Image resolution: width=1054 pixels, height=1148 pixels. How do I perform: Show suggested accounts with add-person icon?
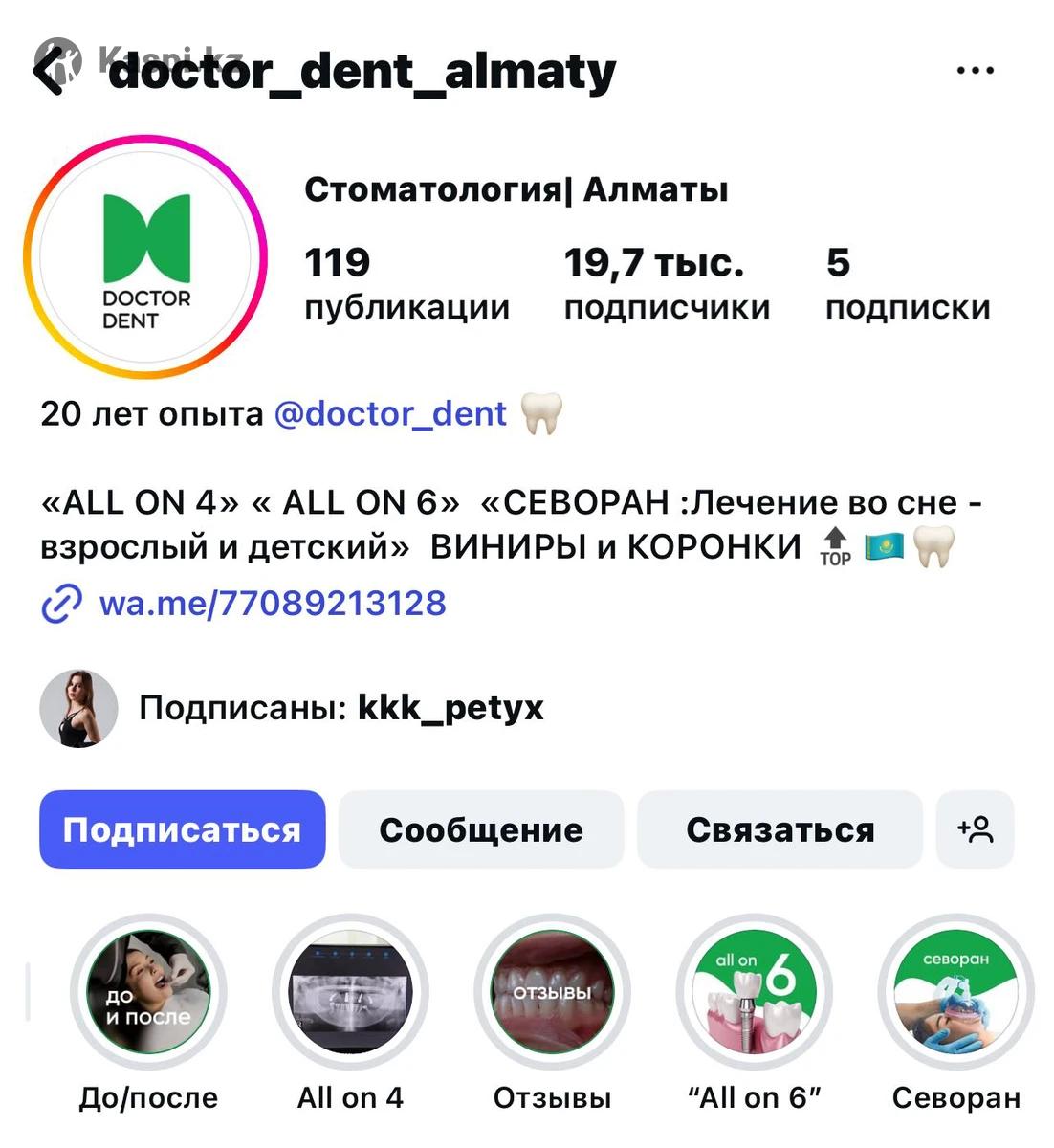(x=975, y=829)
